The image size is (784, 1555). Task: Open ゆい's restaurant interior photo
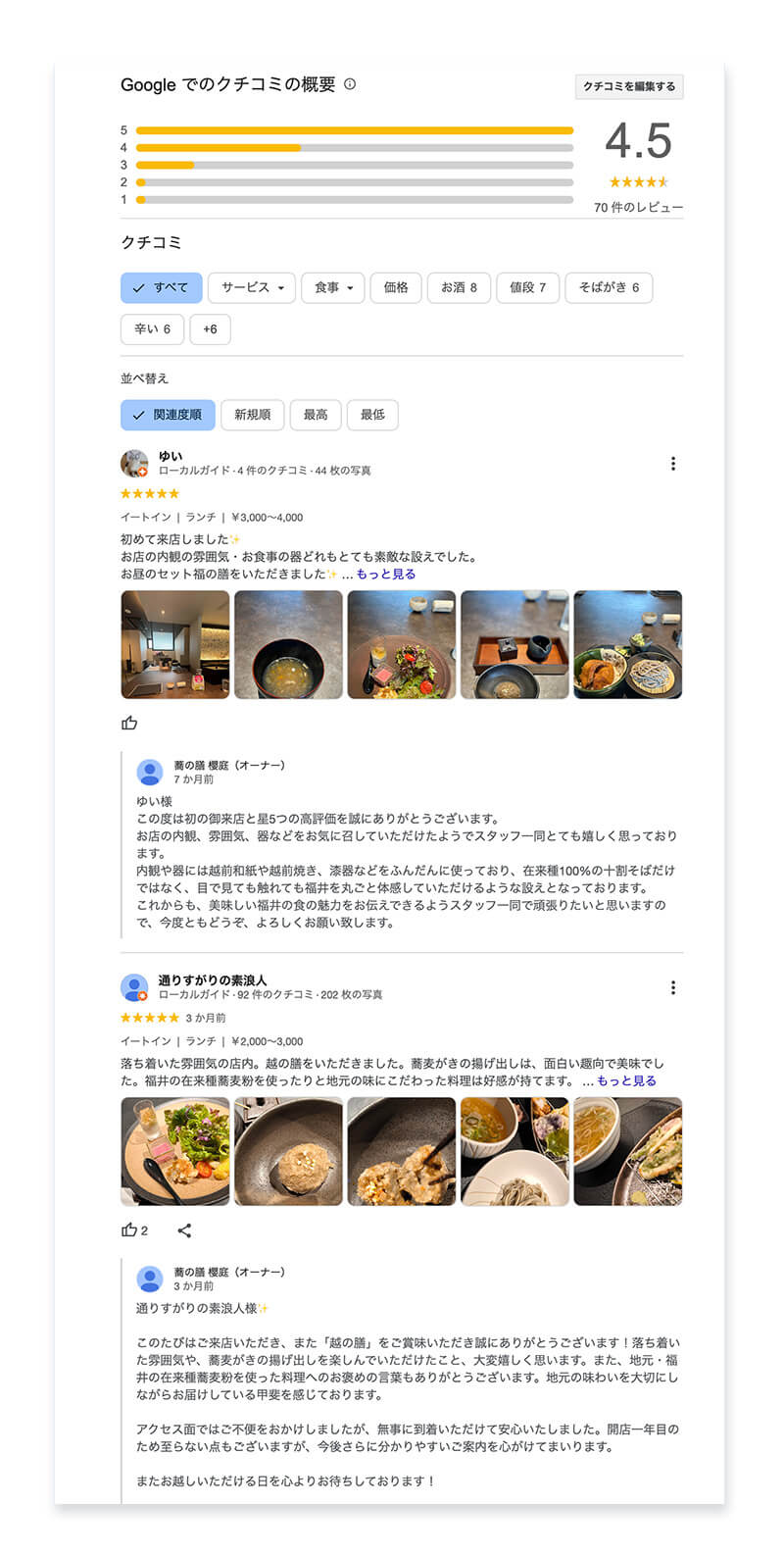click(x=174, y=644)
